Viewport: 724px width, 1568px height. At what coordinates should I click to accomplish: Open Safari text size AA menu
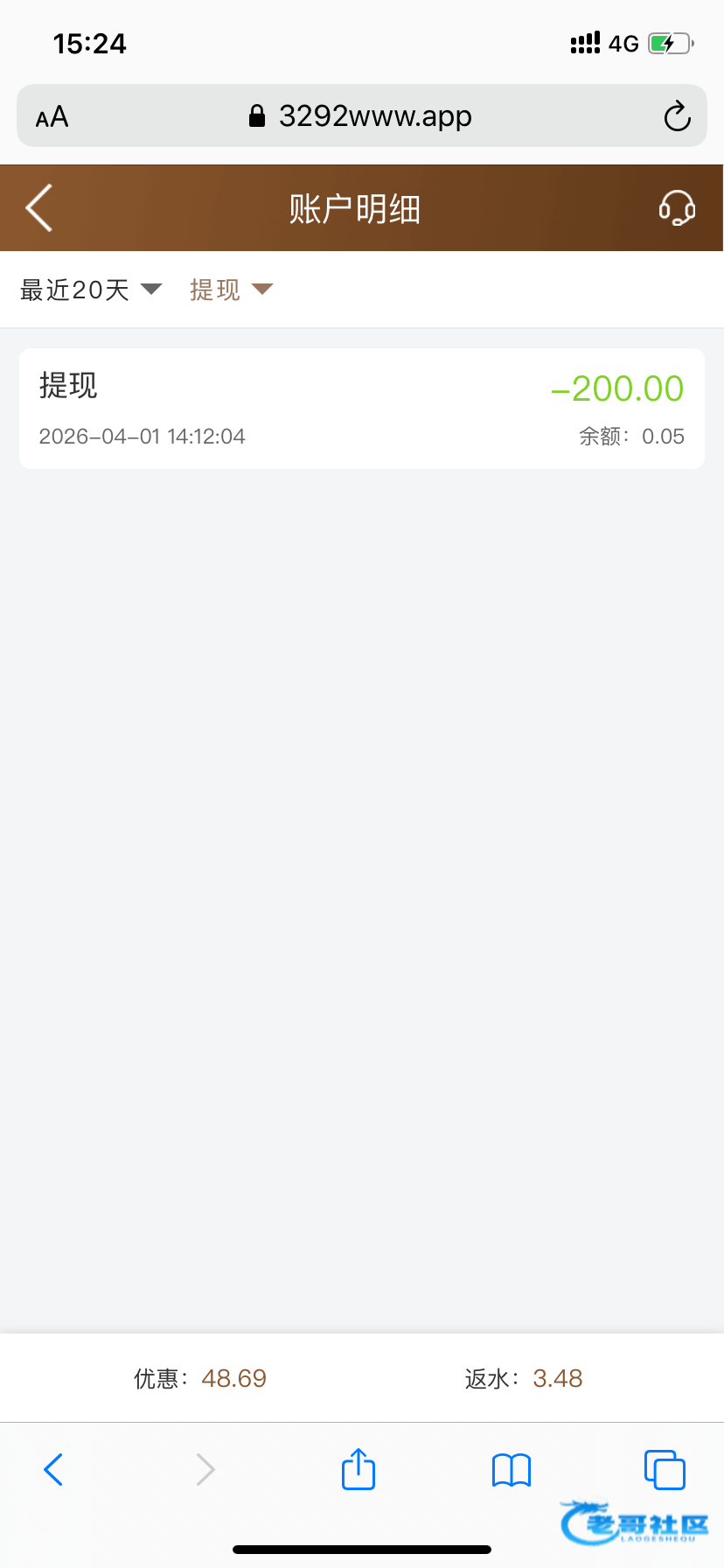[x=52, y=116]
